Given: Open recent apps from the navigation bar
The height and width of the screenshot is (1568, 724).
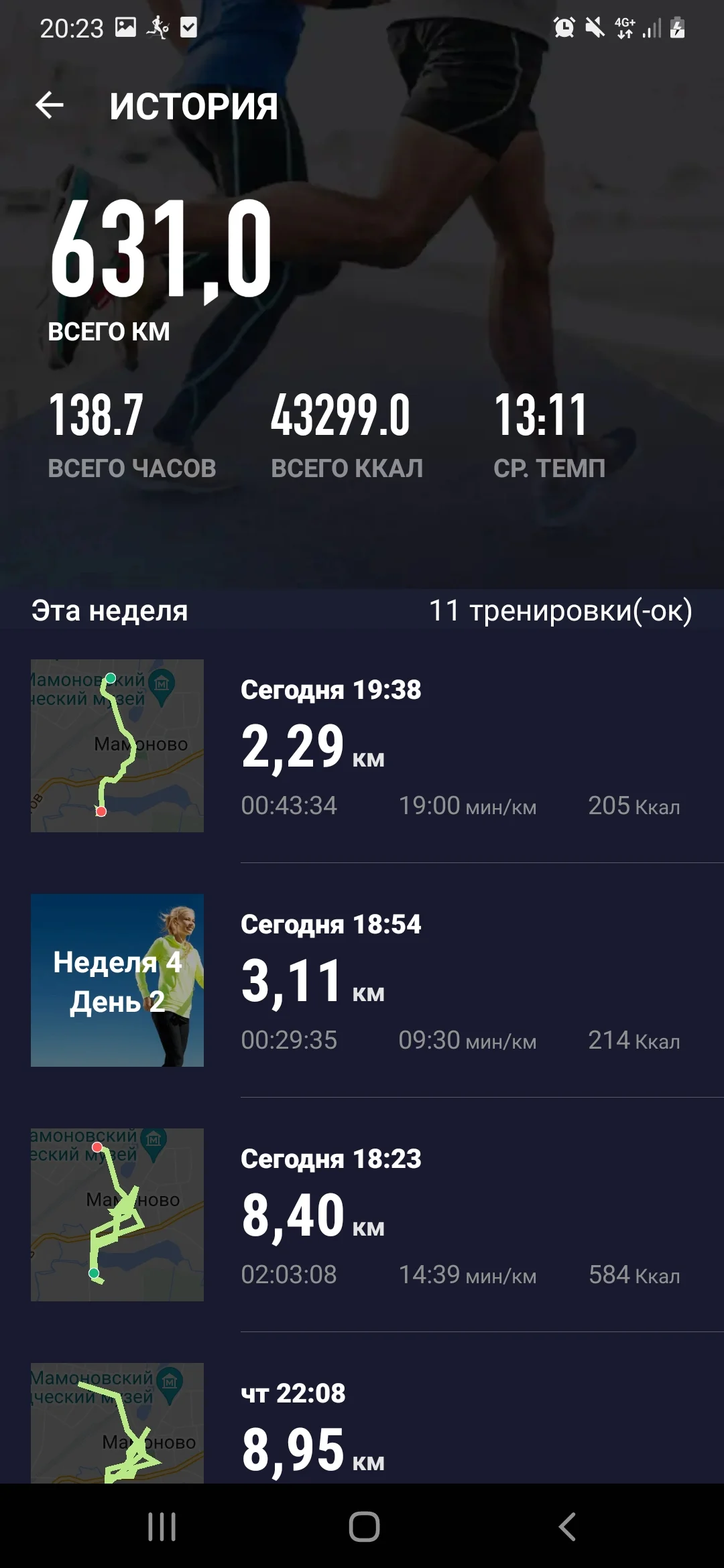Looking at the screenshot, I should pos(162,1527).
